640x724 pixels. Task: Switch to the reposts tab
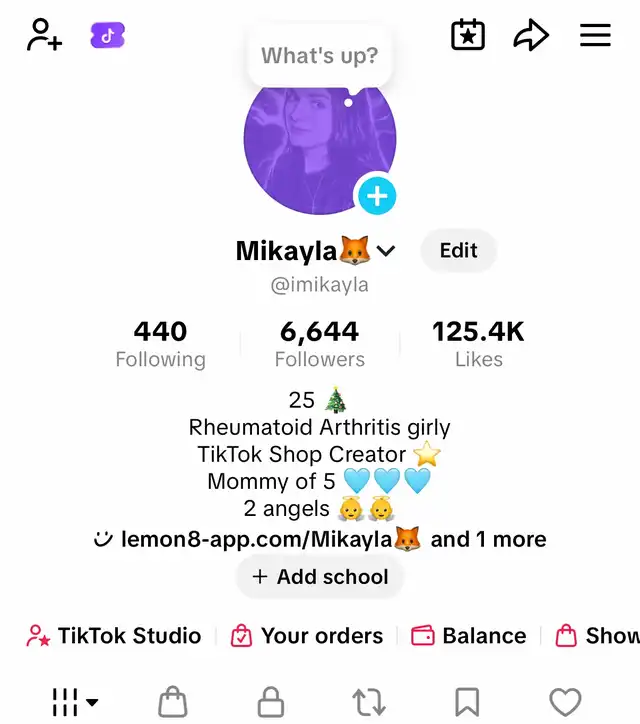(369, 702)
